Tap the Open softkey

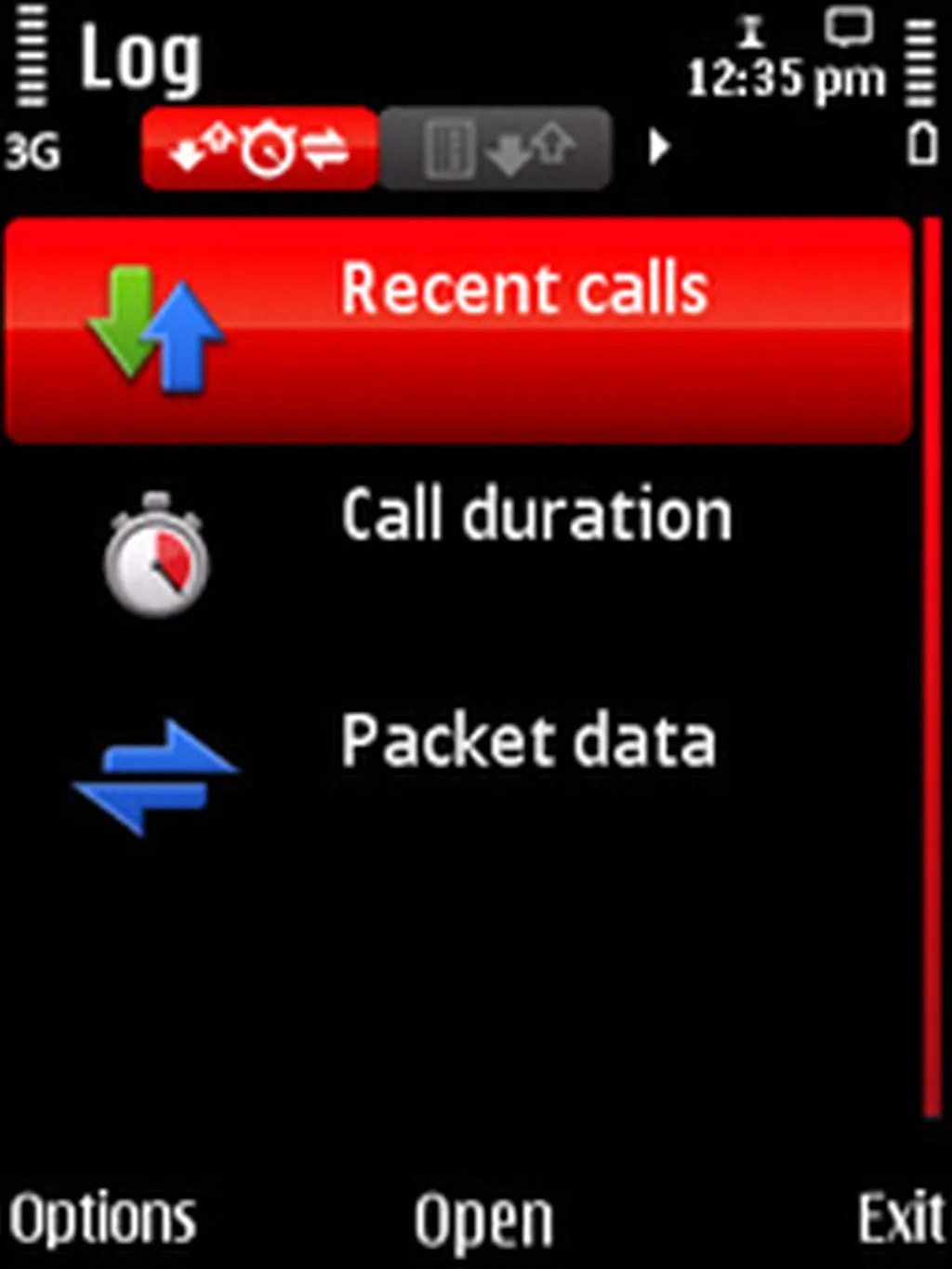point(483,1220)
